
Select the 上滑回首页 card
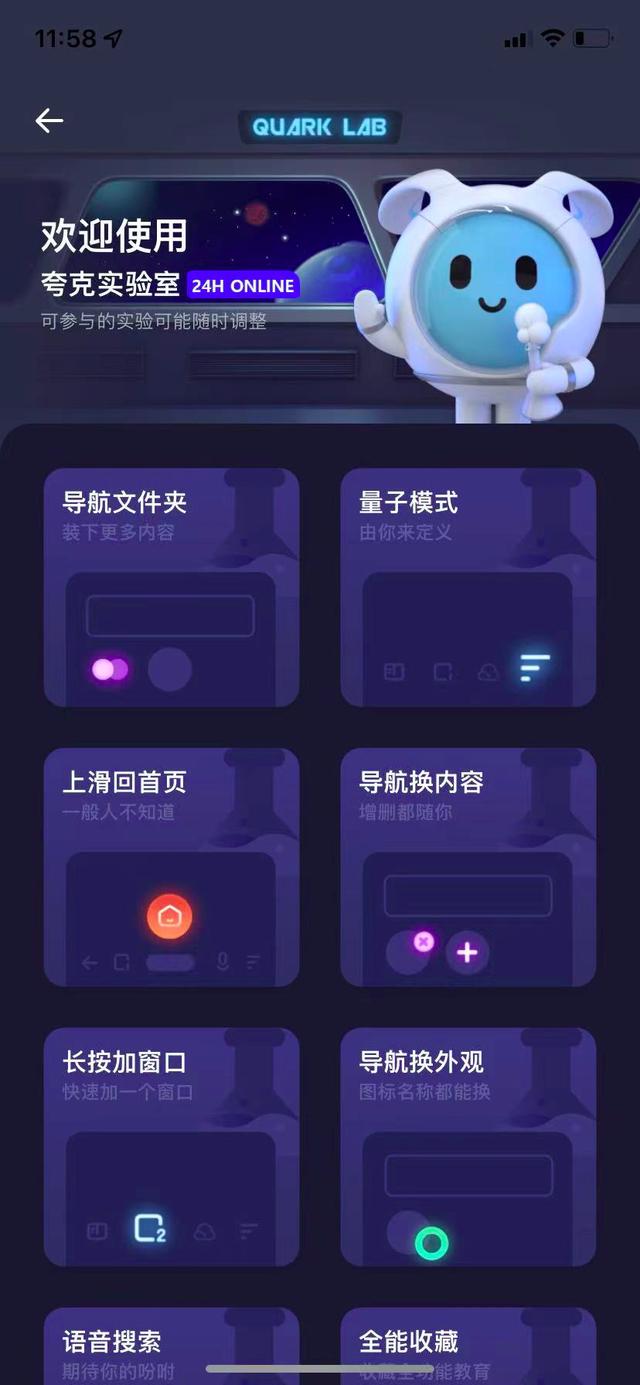171,867
